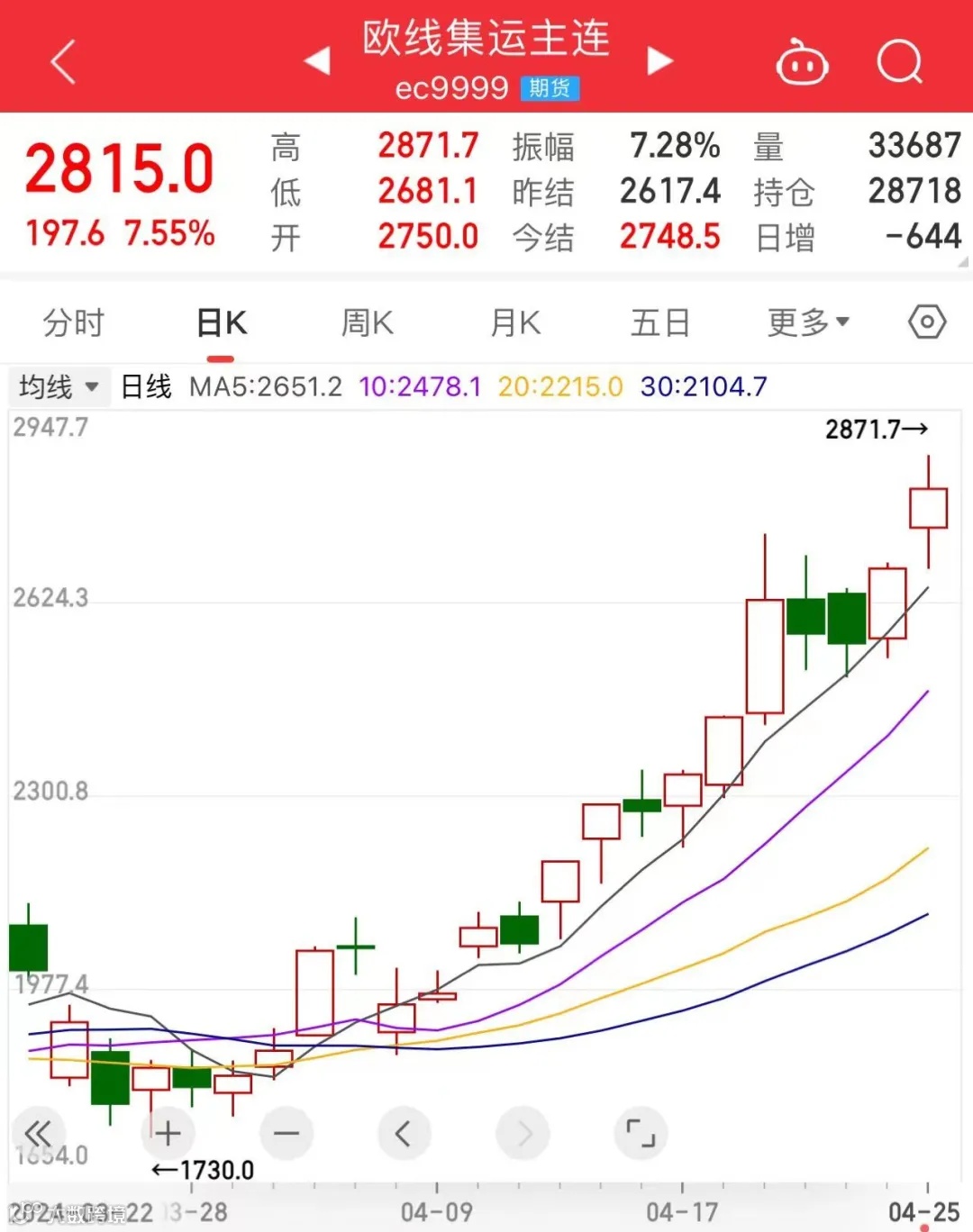Image resolution: width=973 pixels, height=1232 pixels.
Task: Zoom out the chart with minus
Action: [286, 1132]
